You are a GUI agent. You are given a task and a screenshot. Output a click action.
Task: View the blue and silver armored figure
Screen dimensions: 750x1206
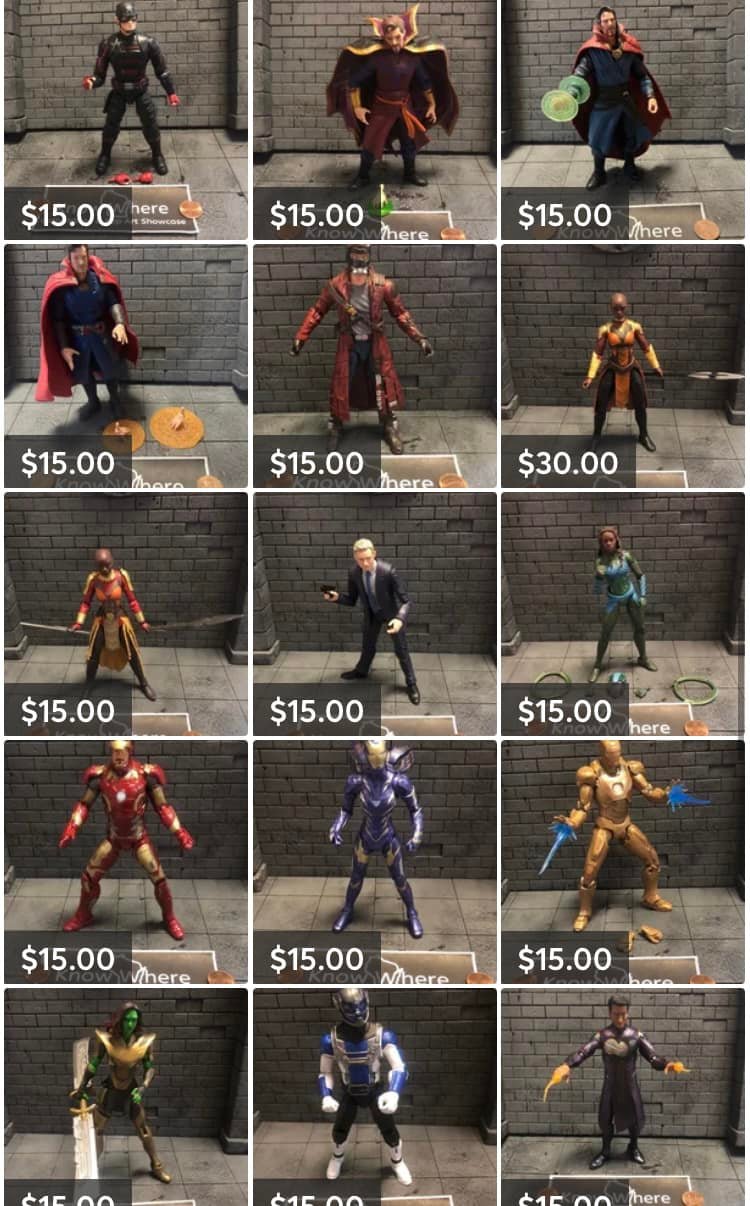pyautogui.click(x=374, y=1090)
